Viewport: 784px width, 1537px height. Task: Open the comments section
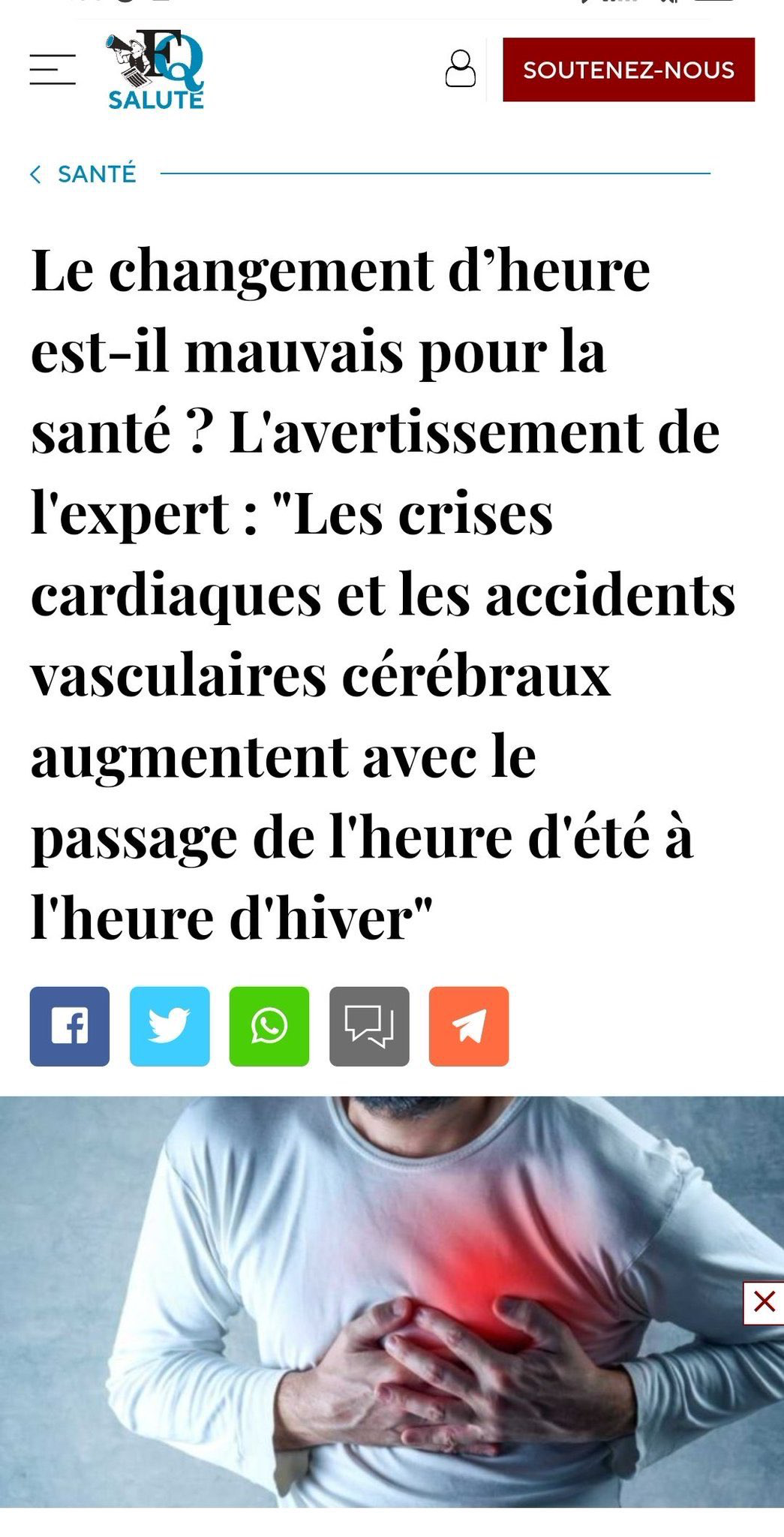point(369,1026)
